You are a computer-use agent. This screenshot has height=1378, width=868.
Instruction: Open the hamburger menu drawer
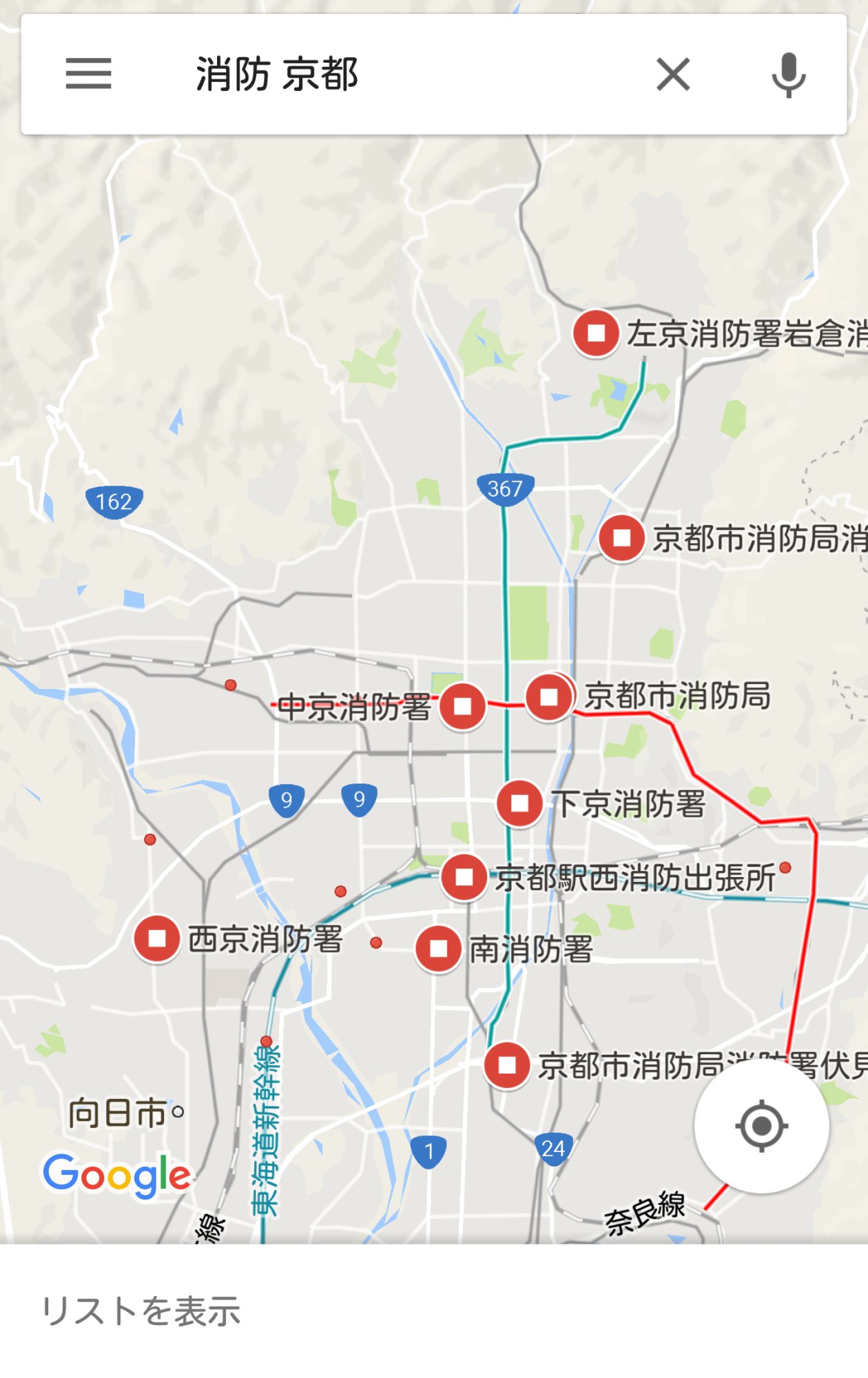88,74
